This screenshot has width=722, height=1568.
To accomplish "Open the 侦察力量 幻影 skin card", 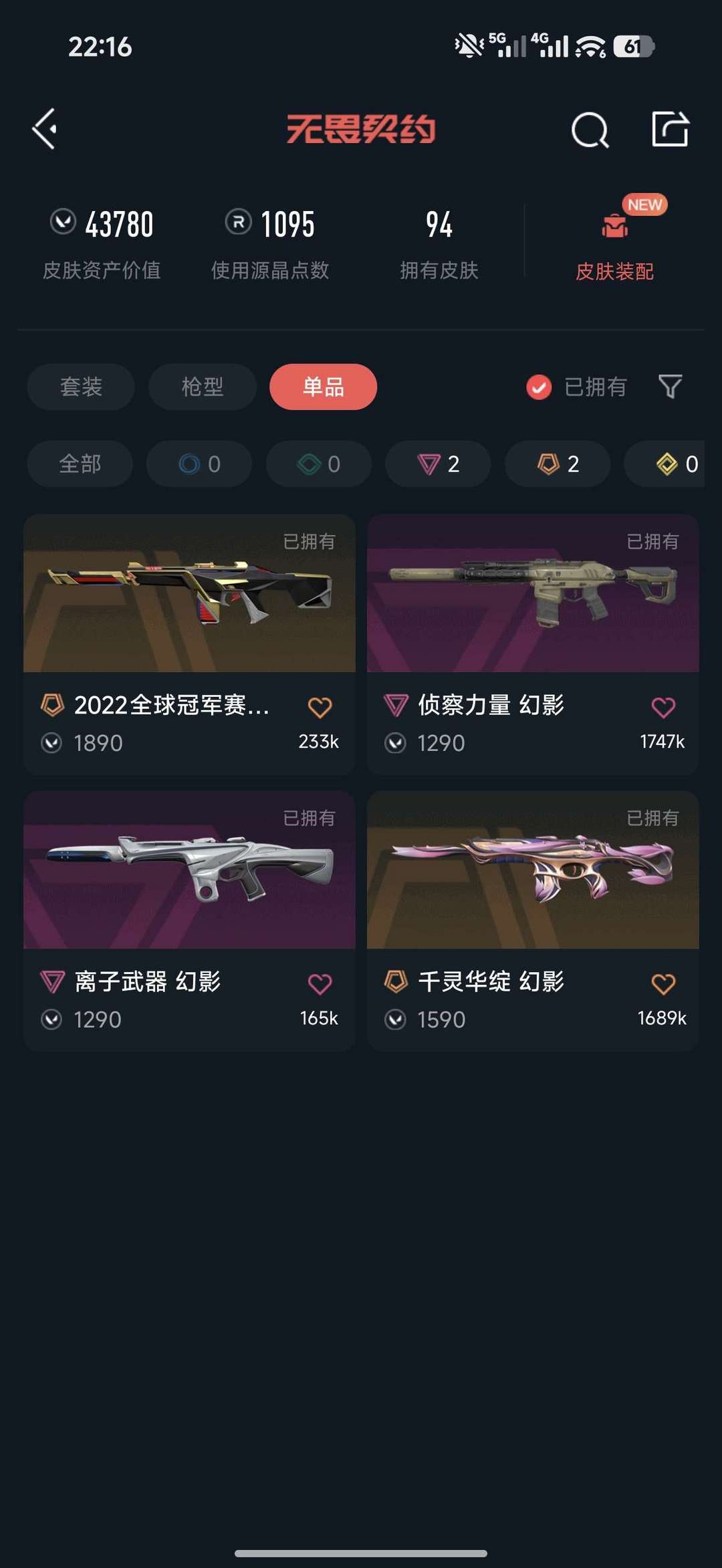I will (x=533, y=644).
